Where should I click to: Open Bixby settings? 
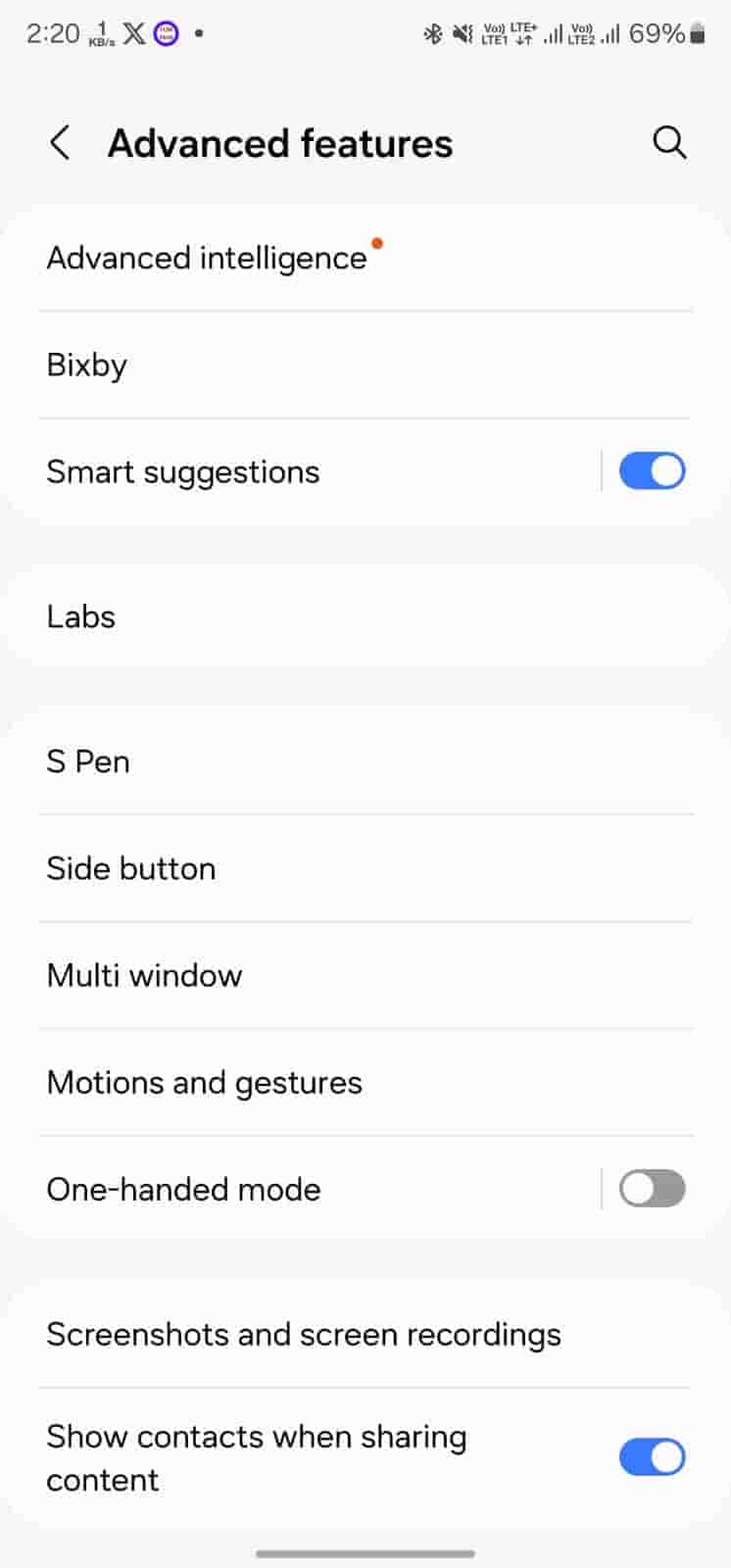pyautogui.click(x=87, y=365)
